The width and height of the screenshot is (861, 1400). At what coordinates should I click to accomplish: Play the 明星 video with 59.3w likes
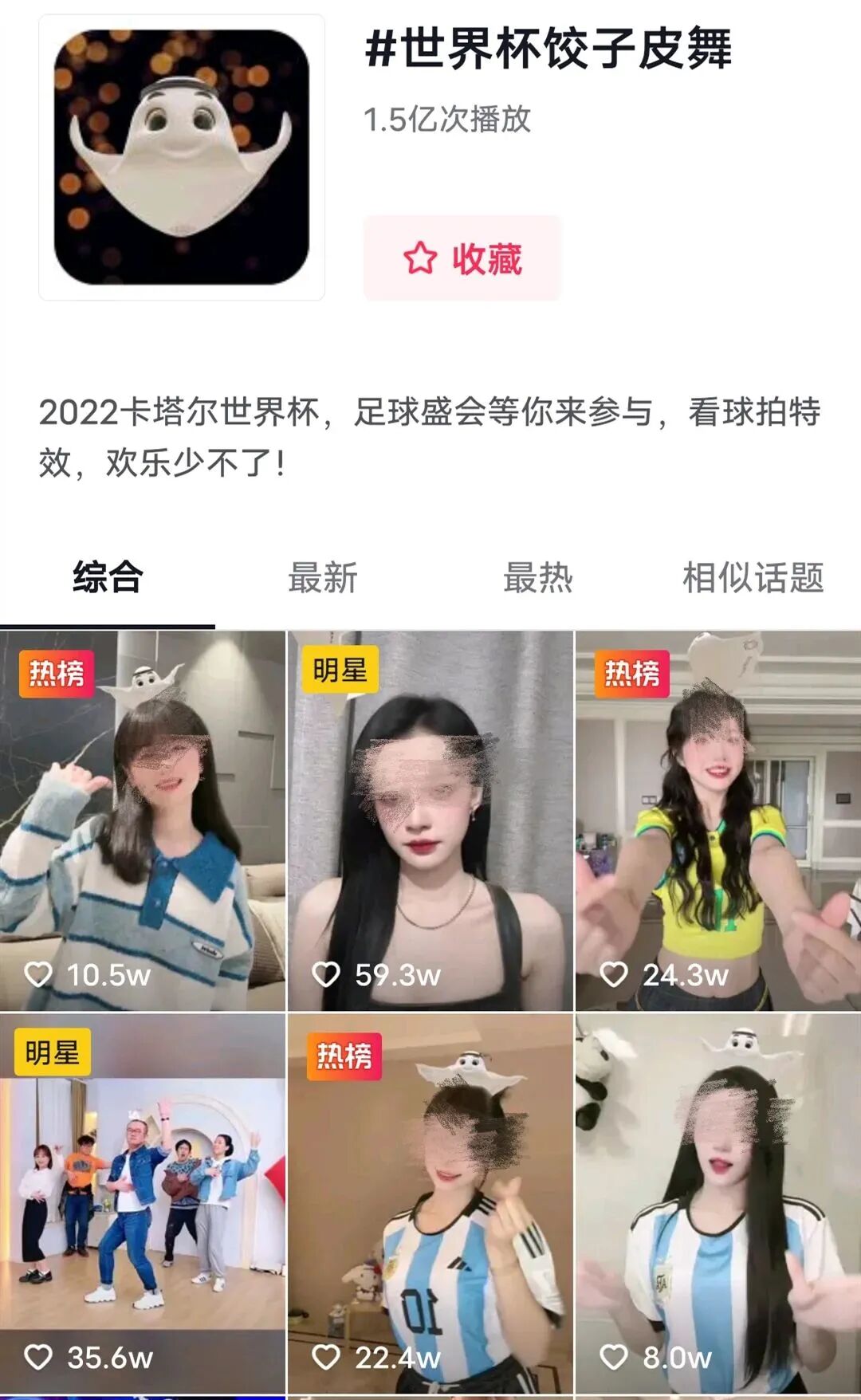(x=431, y=821)
